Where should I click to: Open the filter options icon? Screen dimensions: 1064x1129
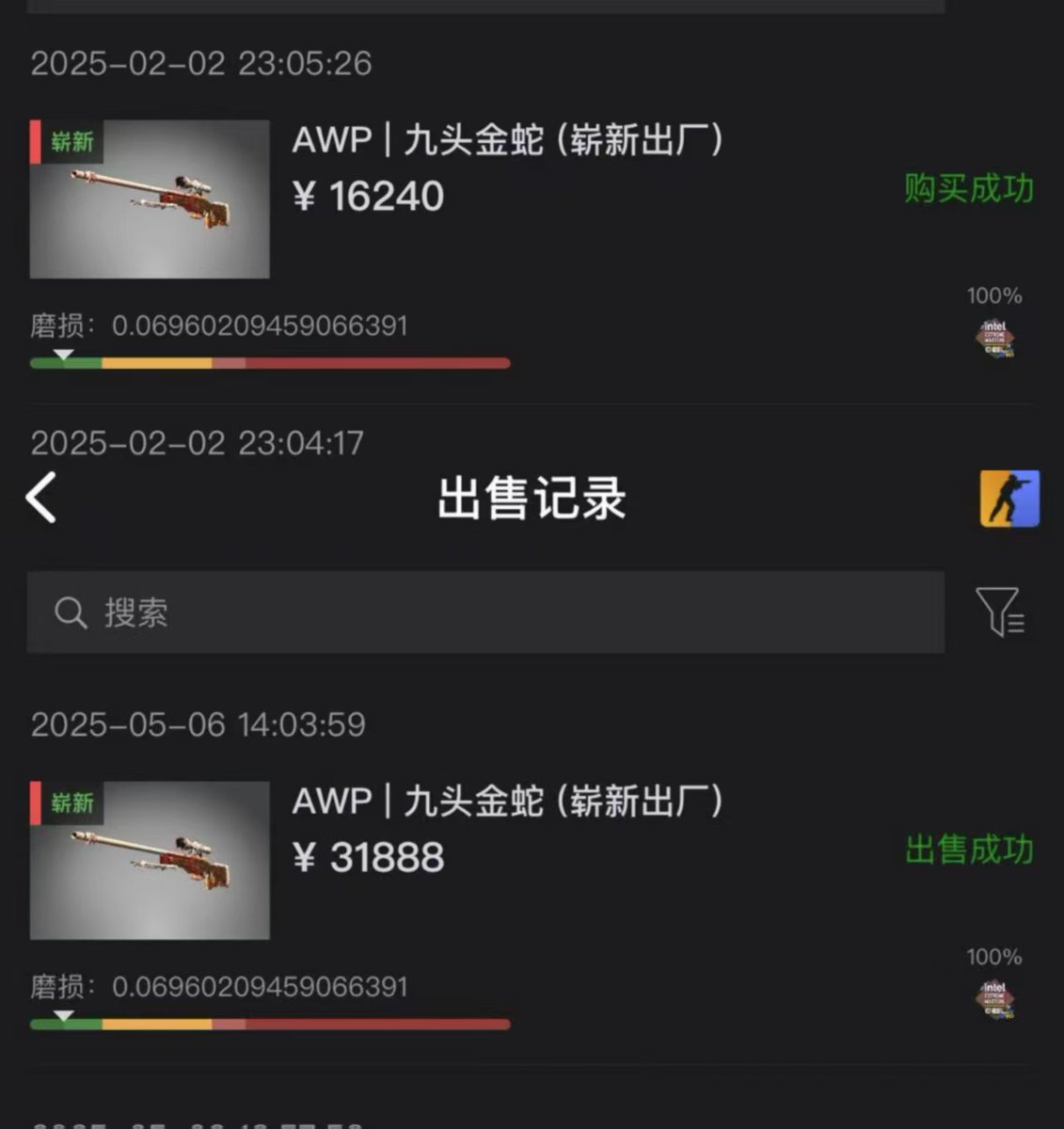point(1000,612)
